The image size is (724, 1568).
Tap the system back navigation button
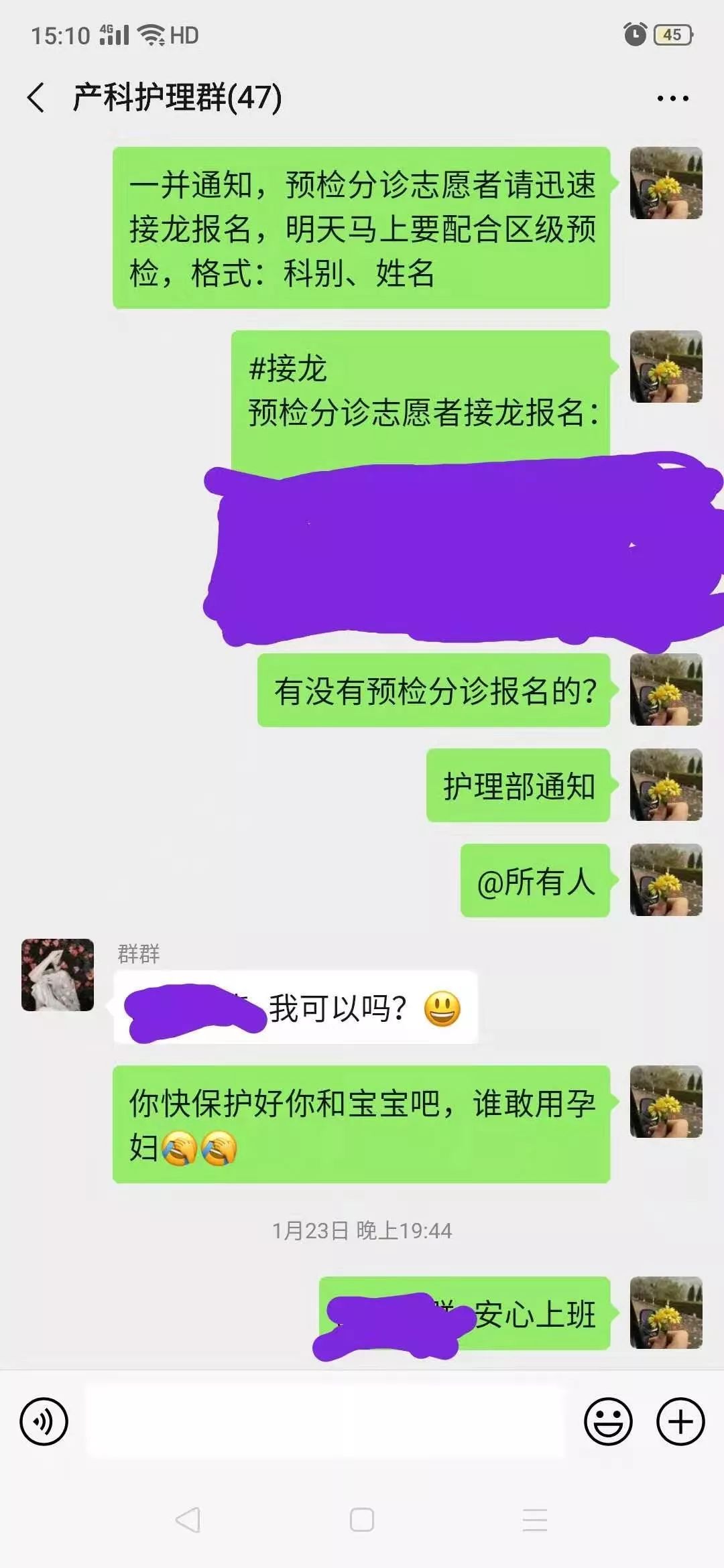click(x=188, y=1520)
